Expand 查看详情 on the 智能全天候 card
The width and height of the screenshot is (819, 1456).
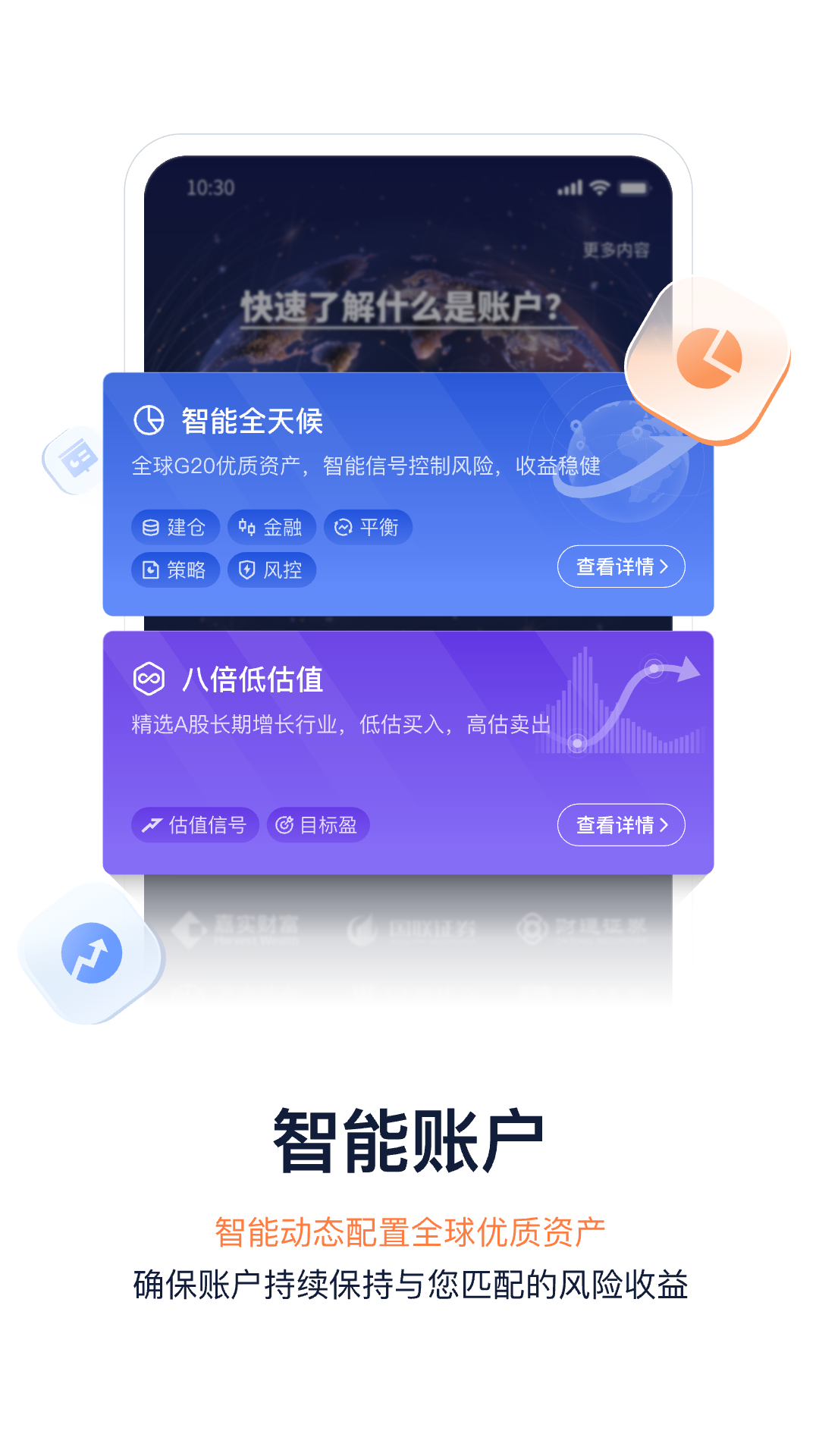[620, 566]
